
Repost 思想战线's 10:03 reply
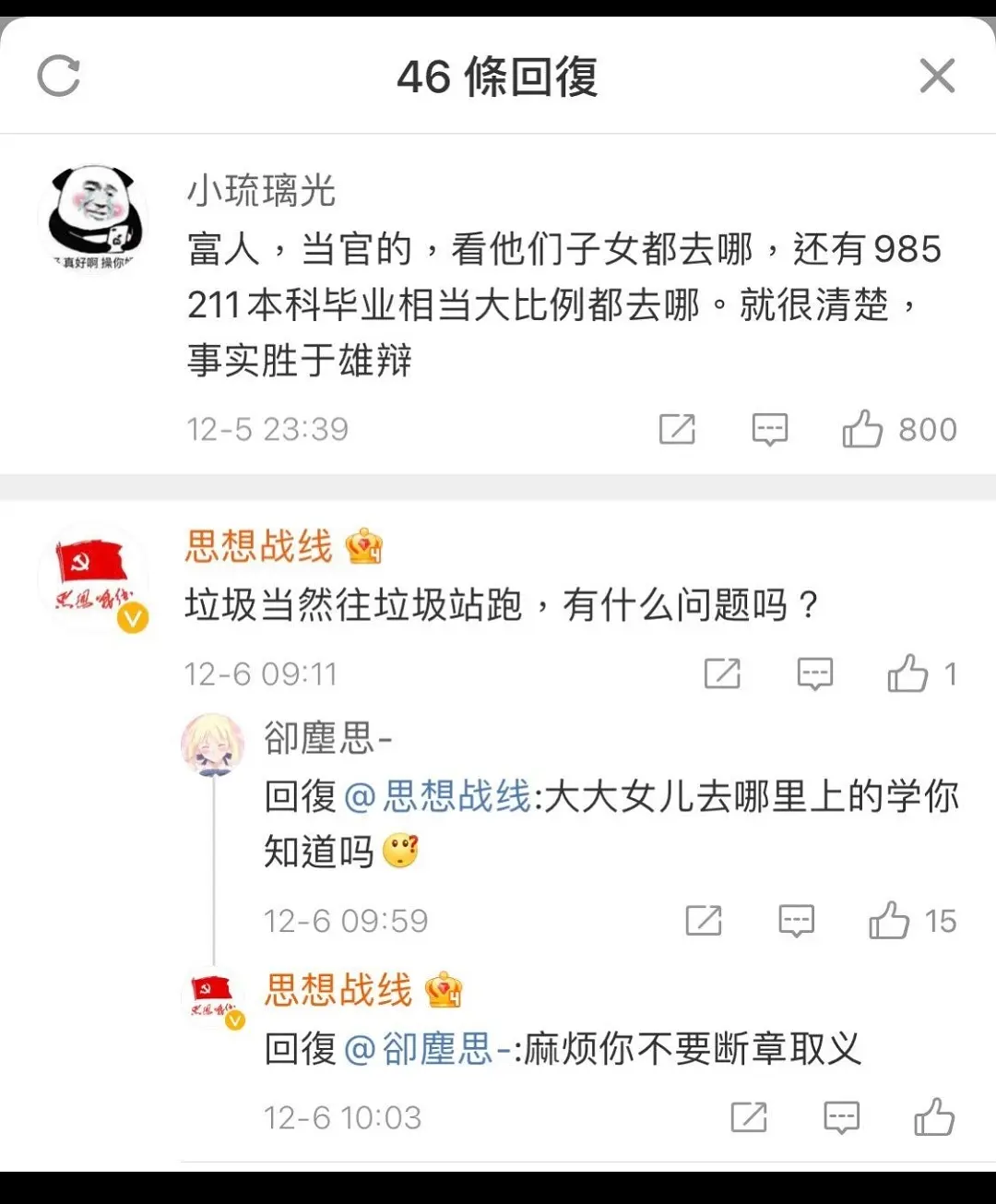pos(749,1117)
